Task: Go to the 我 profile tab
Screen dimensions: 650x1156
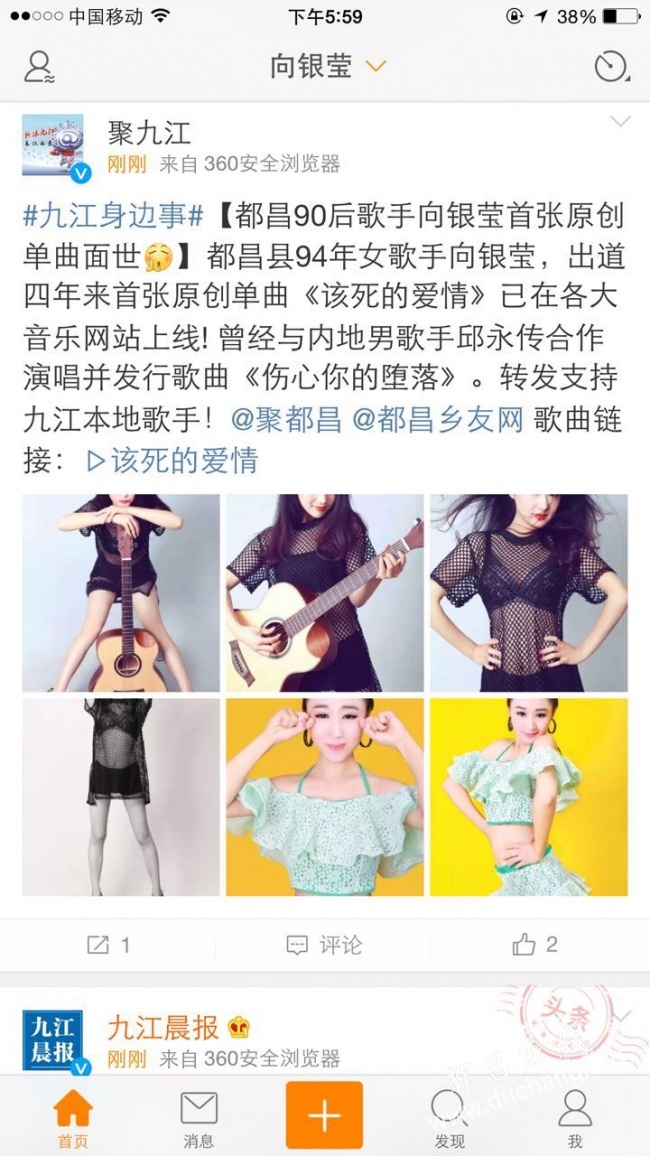Action: [575, 1117]
